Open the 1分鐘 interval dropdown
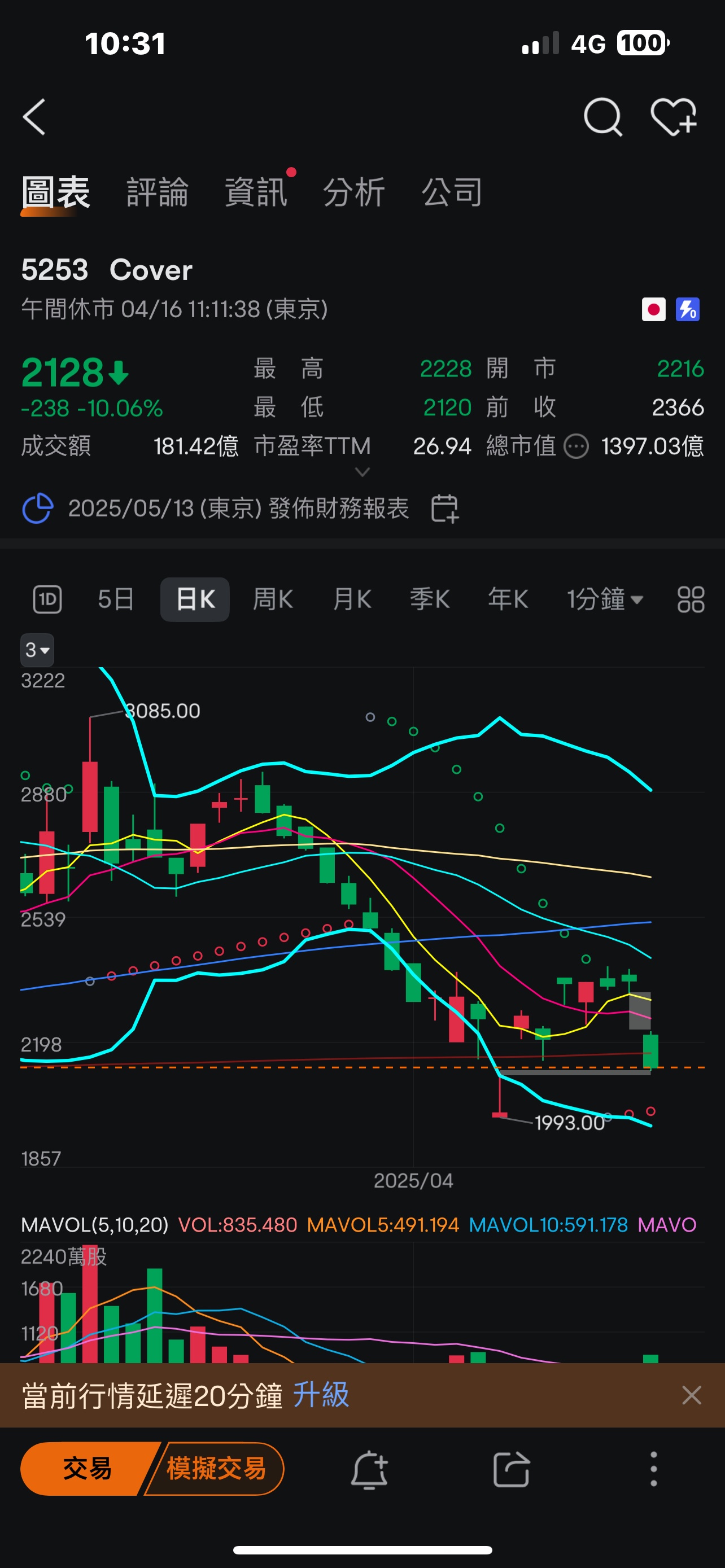This screenshot has width=725, height=1568. click(x=605, y=599)
